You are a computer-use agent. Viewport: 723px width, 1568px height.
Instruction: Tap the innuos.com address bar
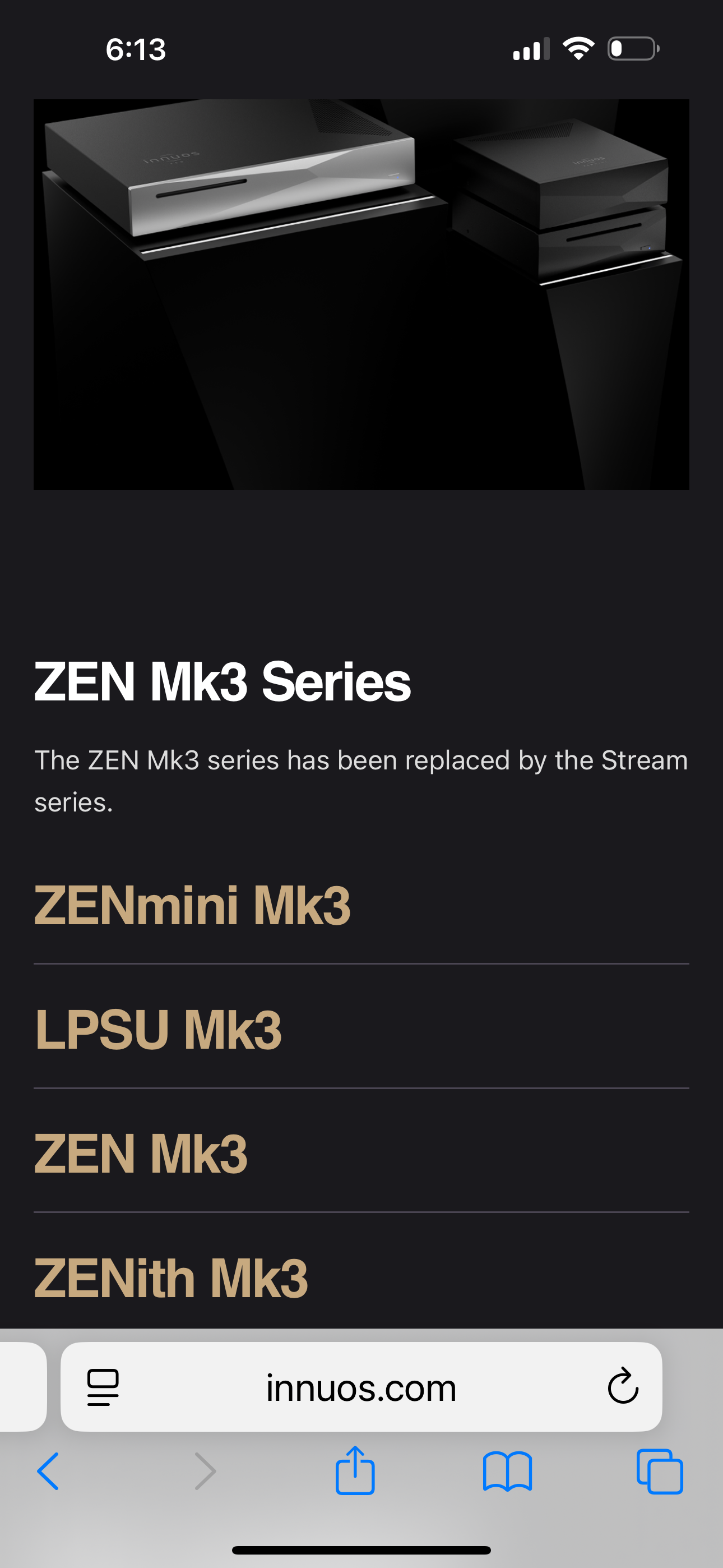(361, 1389)
